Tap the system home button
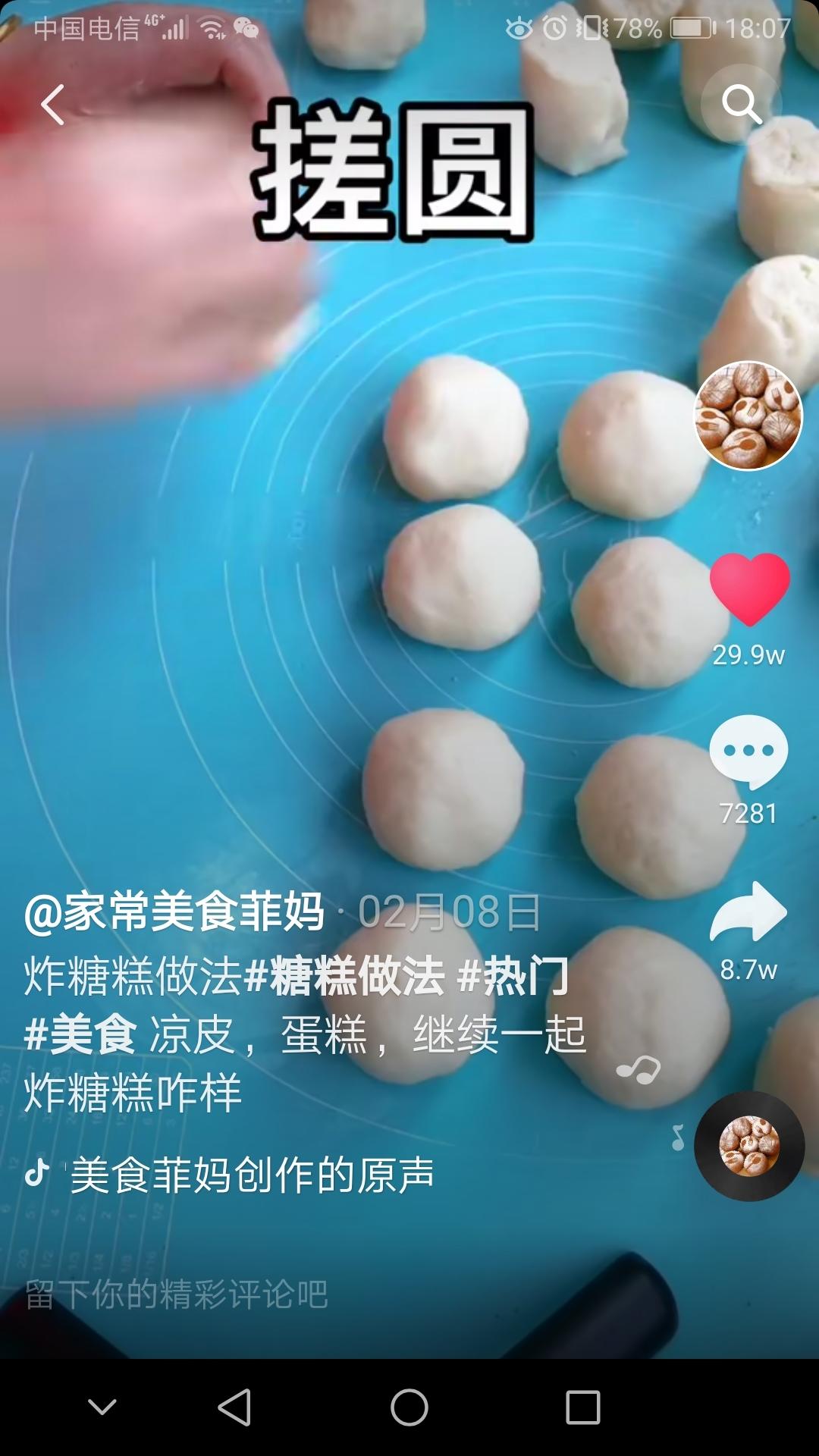Screen dimensions: 819x1456 tap(409, 1408)
